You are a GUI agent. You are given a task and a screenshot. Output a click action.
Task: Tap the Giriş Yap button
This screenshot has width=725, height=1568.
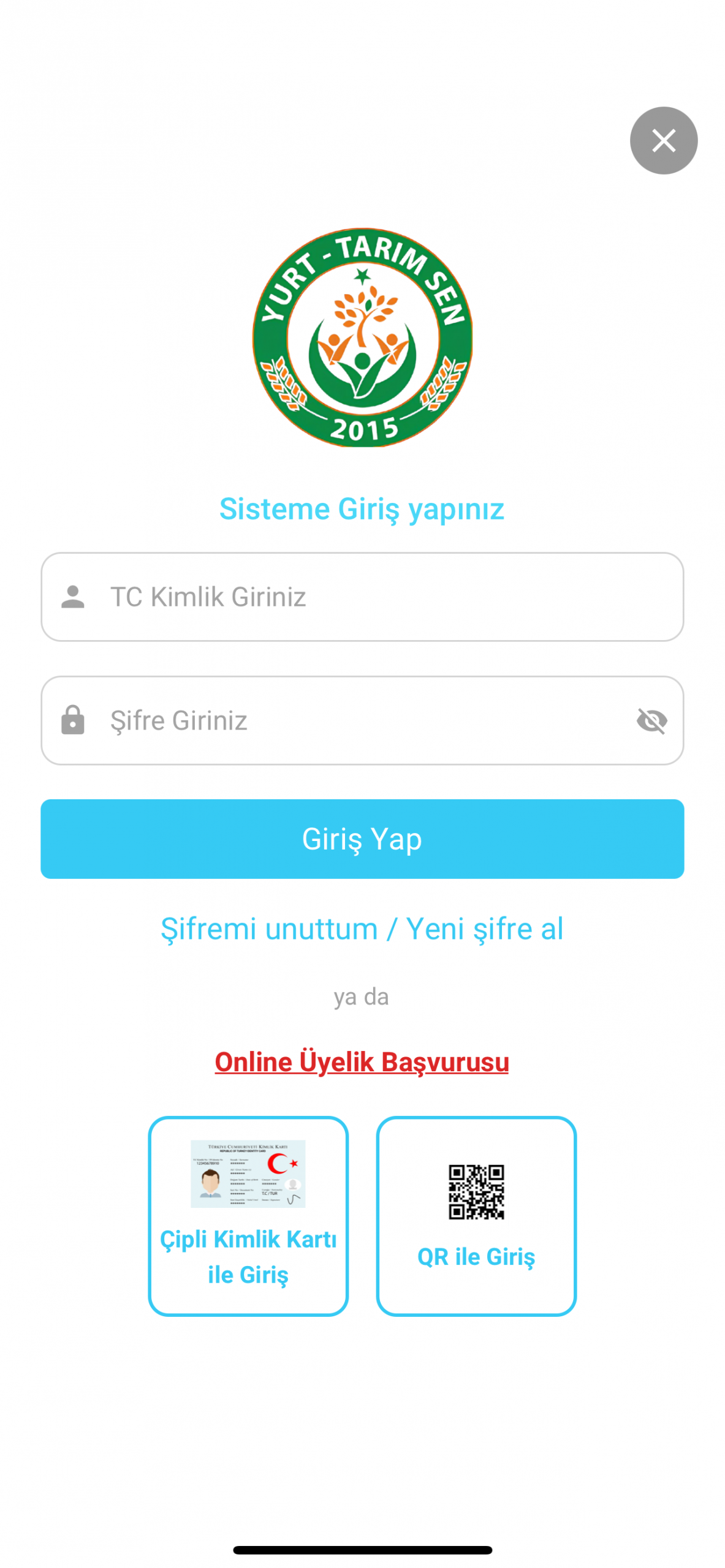pos(362,839)
